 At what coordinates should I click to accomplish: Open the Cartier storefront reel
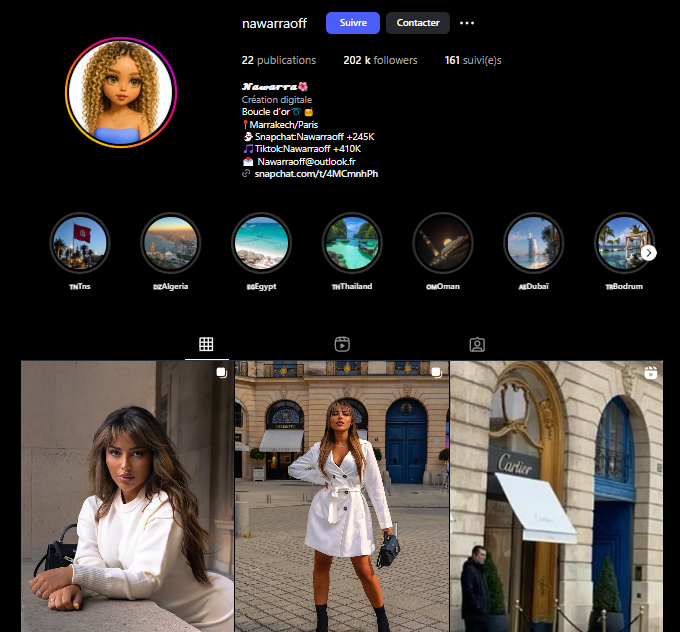556,496
